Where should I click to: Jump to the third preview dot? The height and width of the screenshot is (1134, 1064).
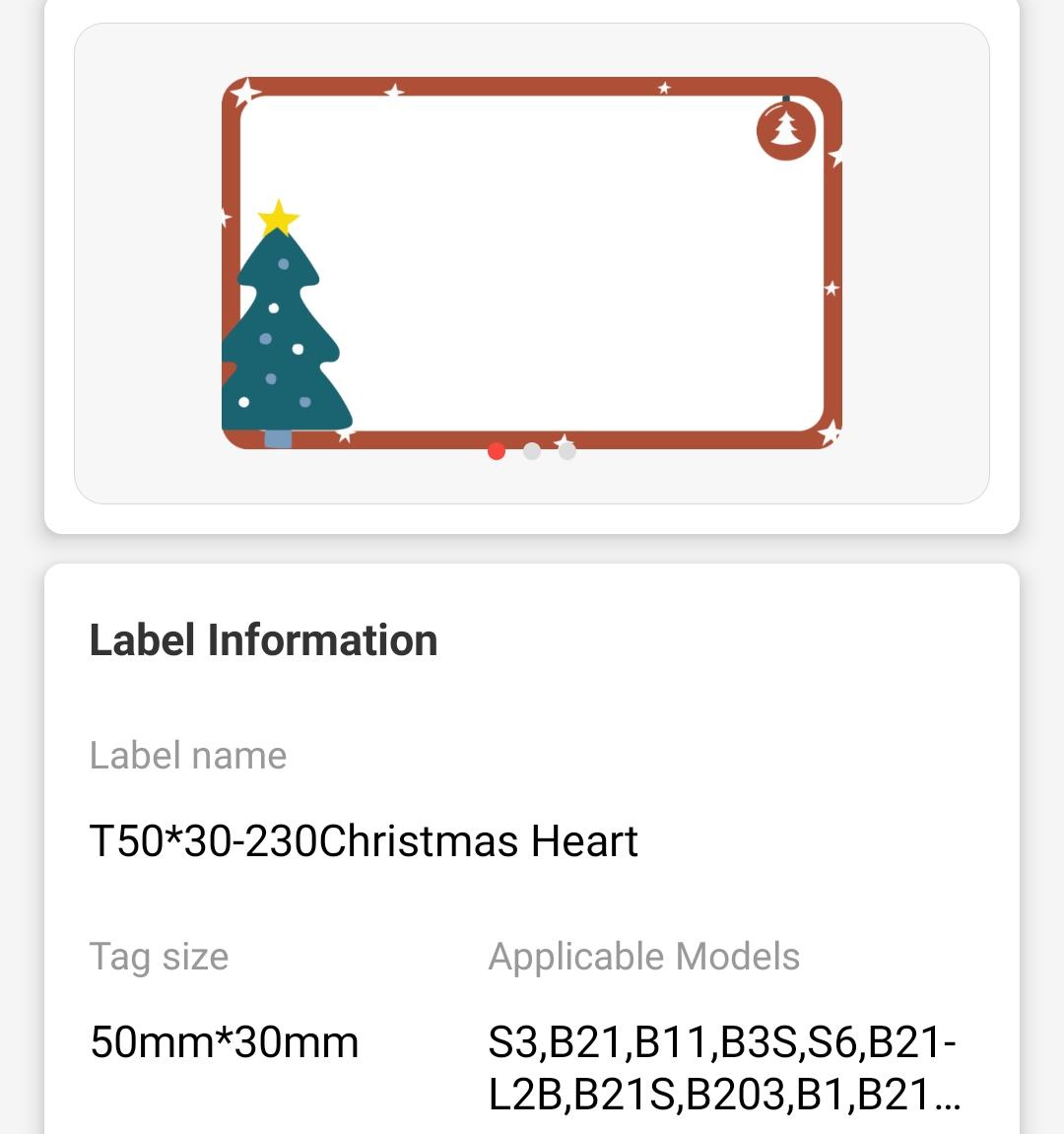pyautogui.click(x=567, y=451)
